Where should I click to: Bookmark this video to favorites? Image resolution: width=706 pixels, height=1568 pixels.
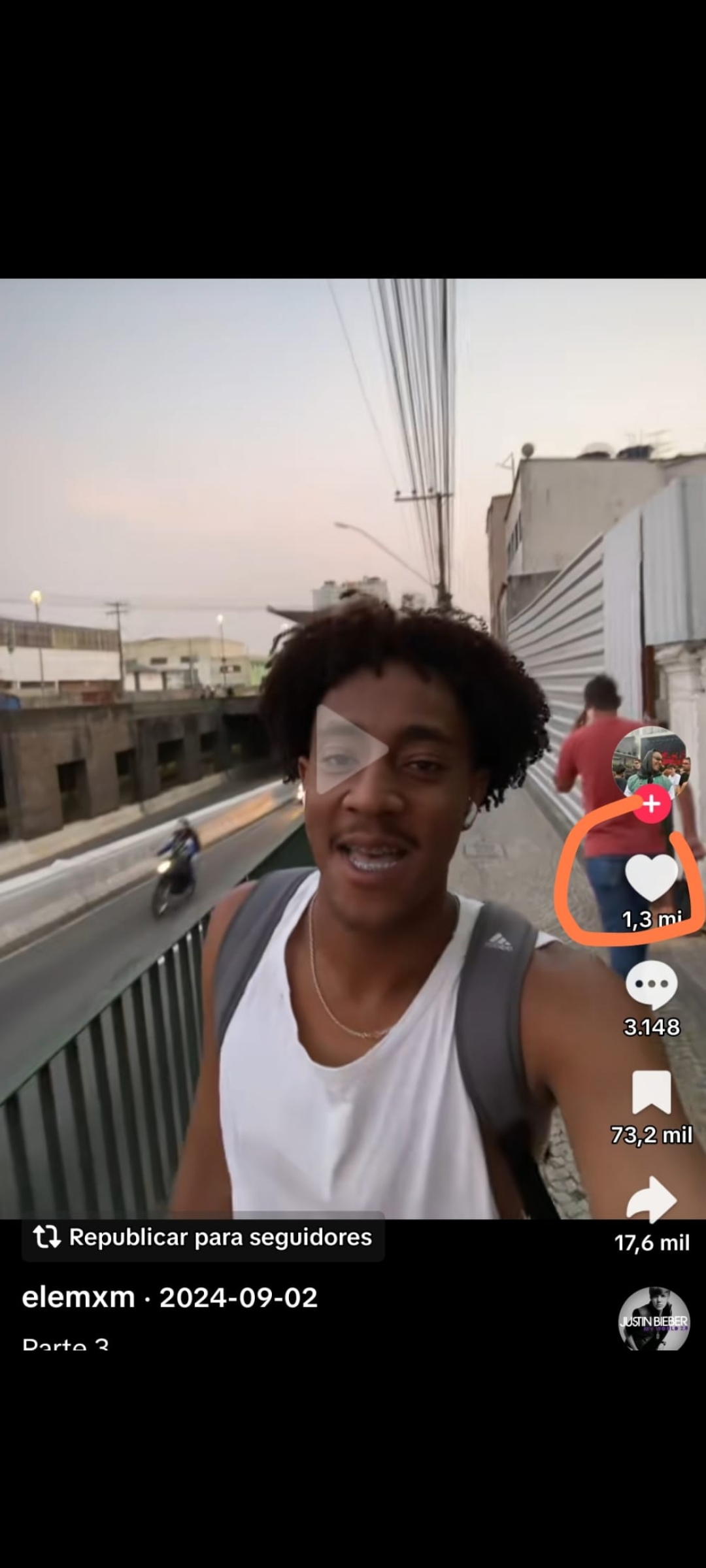652,1093
